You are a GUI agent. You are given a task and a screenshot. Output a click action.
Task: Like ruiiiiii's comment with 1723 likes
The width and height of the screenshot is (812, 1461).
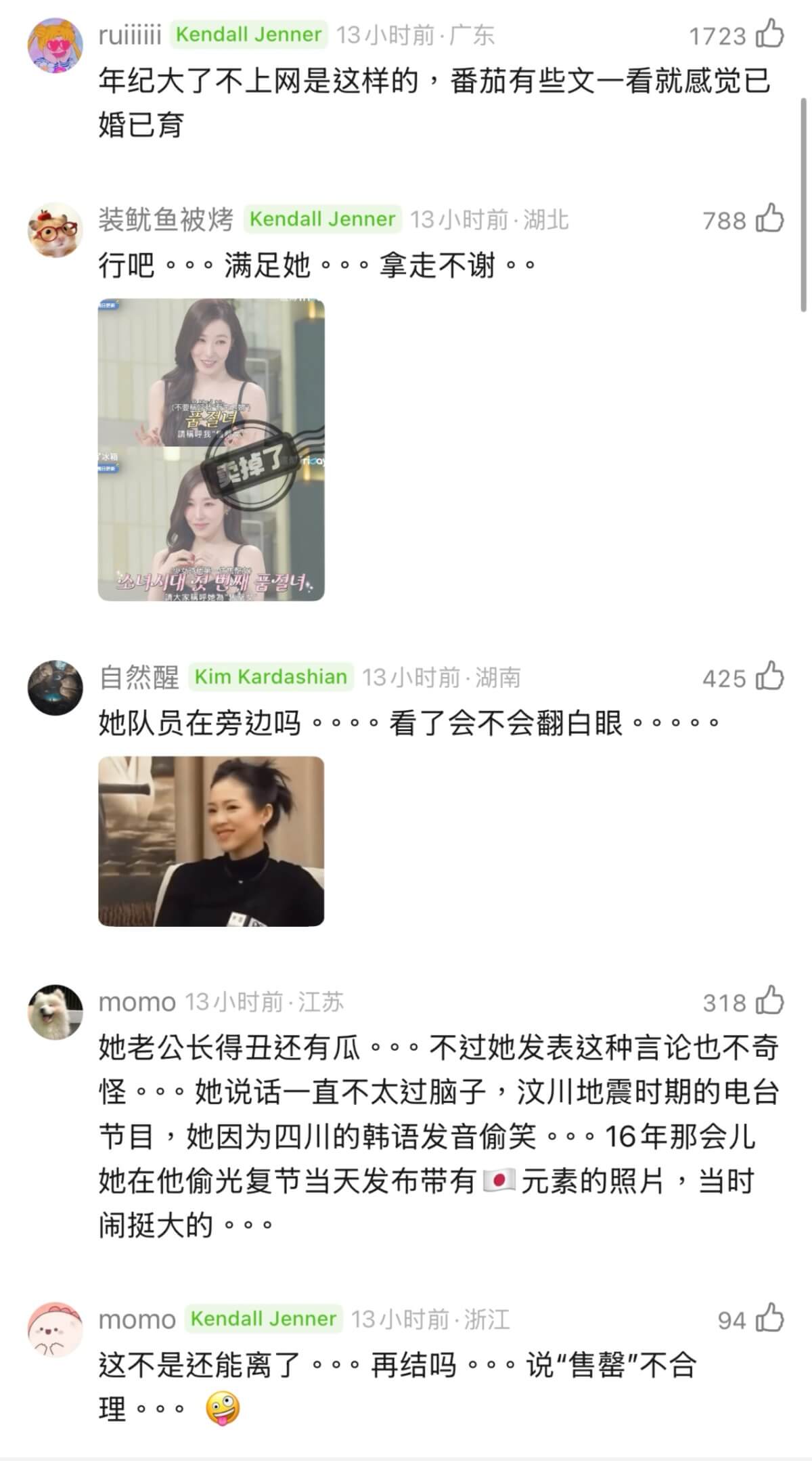[x=769, y=35]
